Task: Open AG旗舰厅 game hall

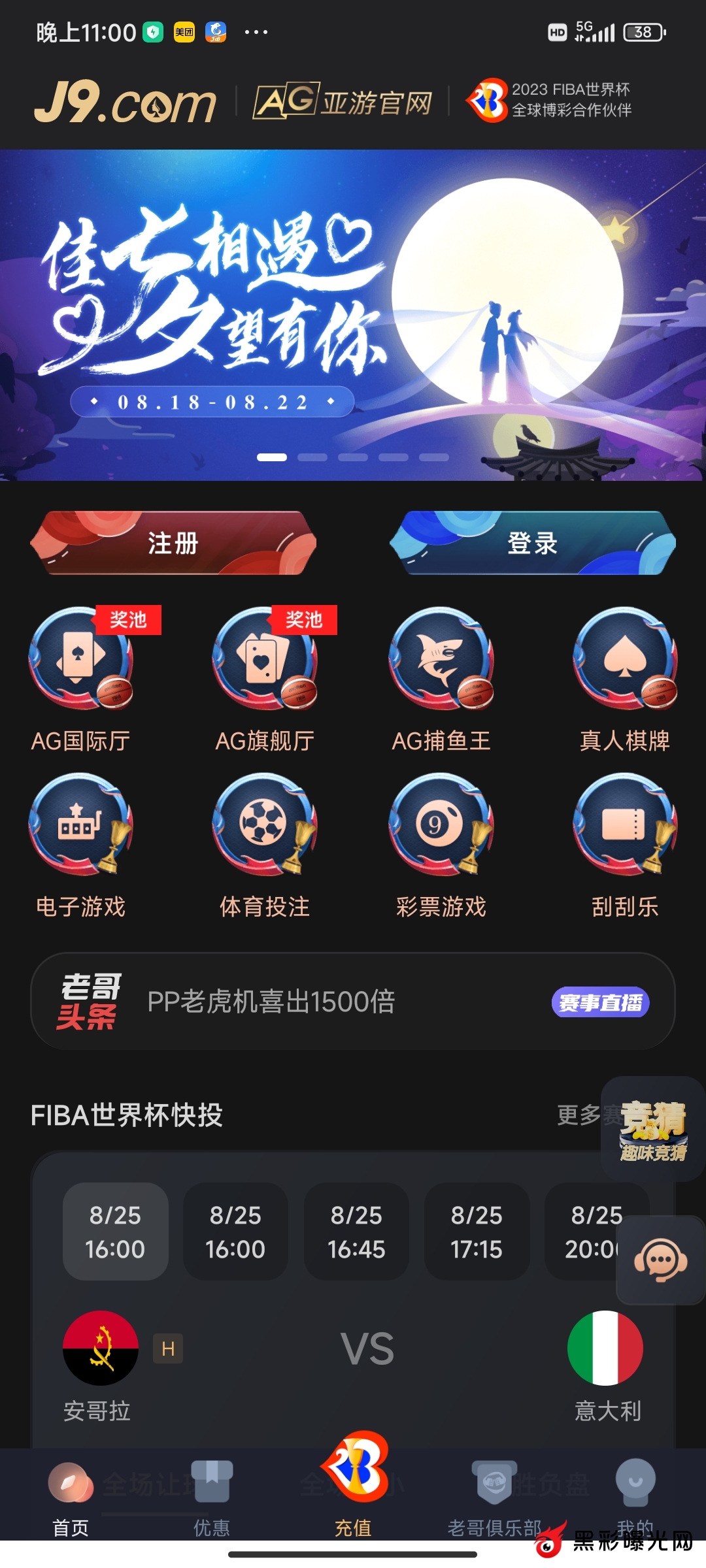Action: pyautogui.click(x=265, y=659)
